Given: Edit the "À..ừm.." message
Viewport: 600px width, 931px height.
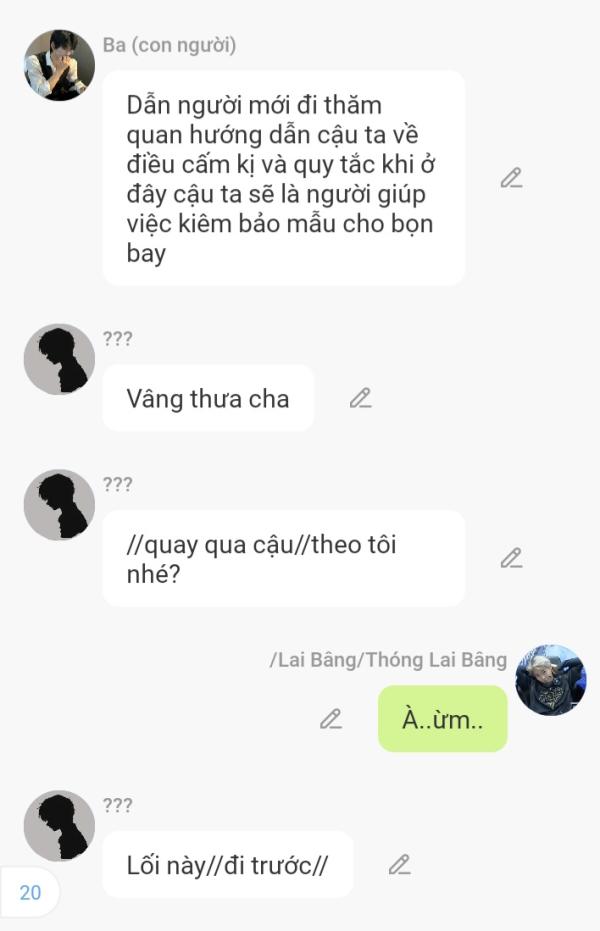Looking at the screenshot, I should click(x=330, y=718).
